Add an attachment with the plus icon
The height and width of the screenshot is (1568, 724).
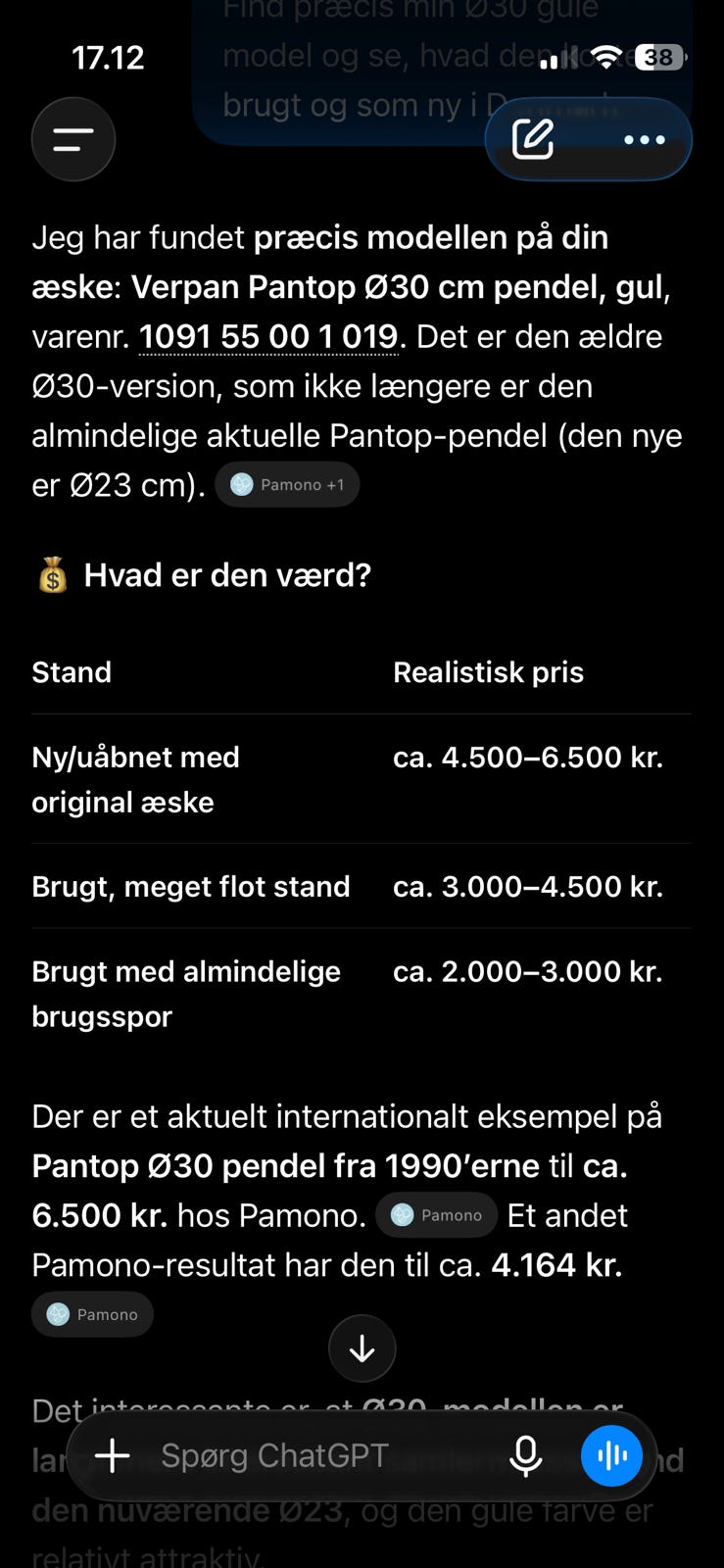point(113,1455)
